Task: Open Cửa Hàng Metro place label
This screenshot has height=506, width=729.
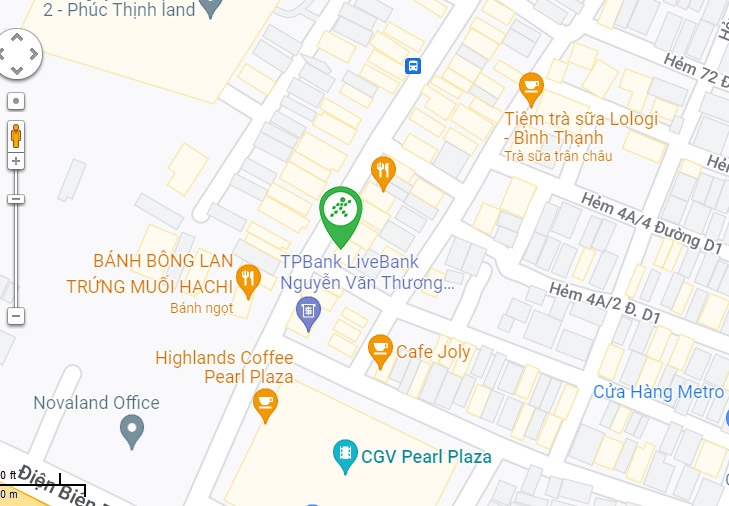Action: [658, 391]
